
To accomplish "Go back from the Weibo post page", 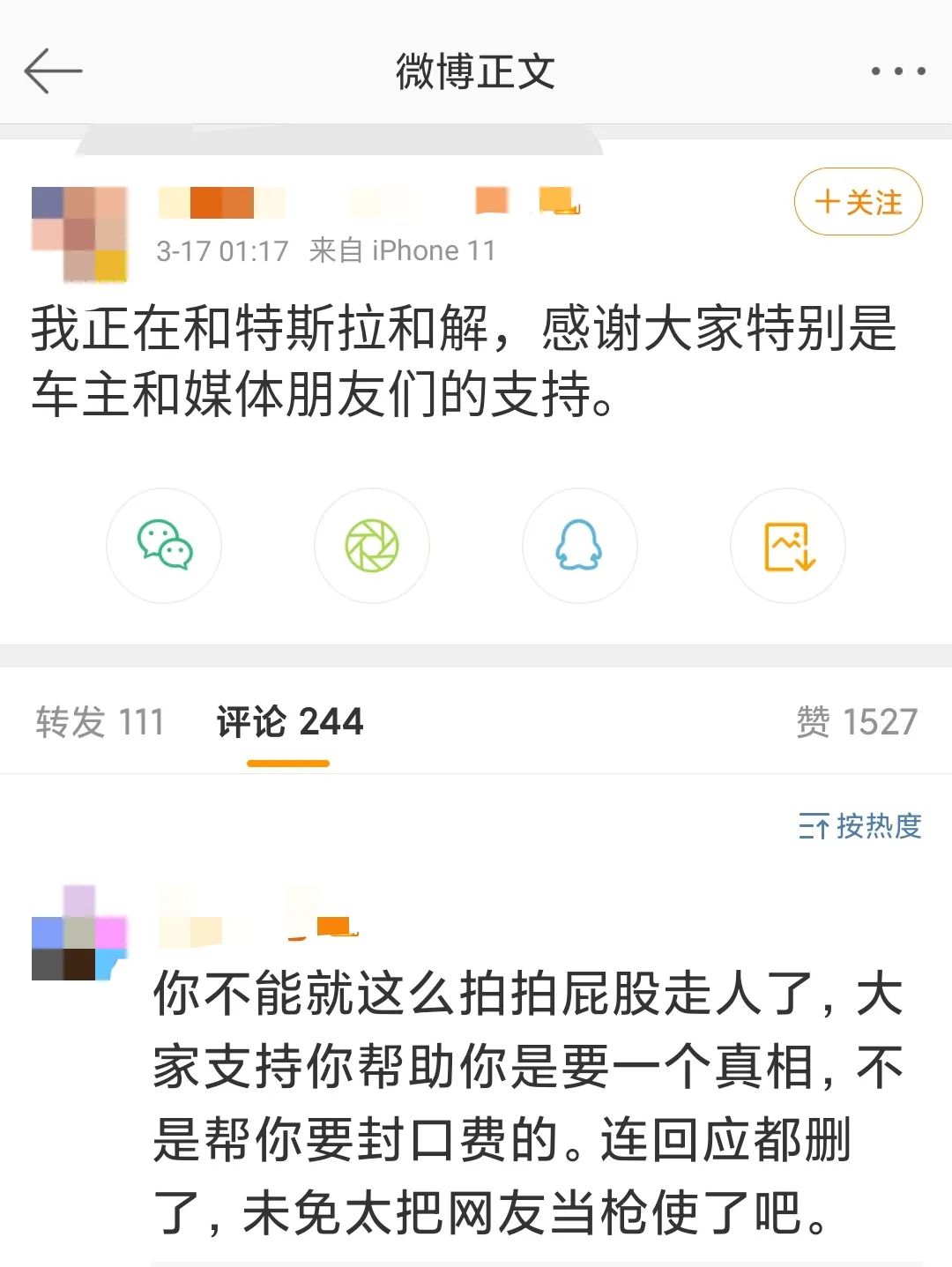I will click(x=53, y=71).
